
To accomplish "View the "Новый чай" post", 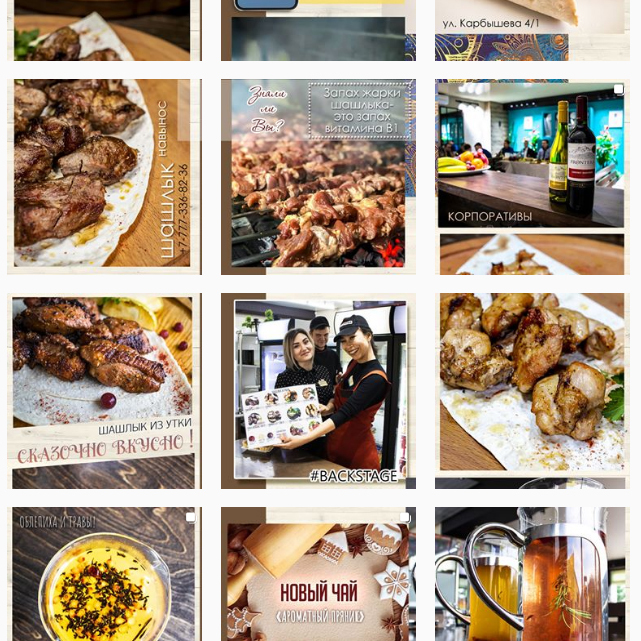I will pos(318,574).
